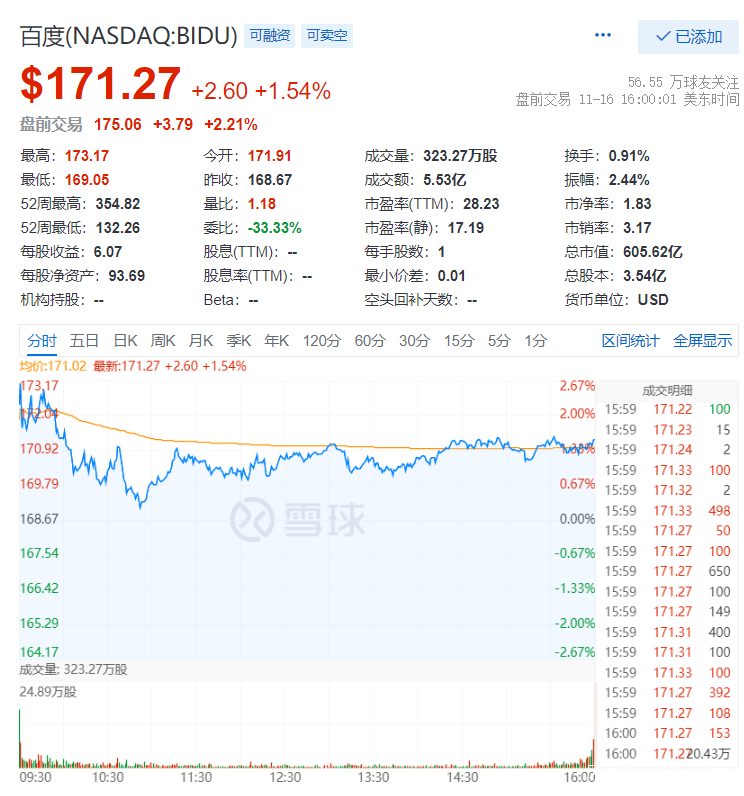This screenshot has height=796, width=744.
Task: Tap the 已添加 watchlist button
Action: 688,37
